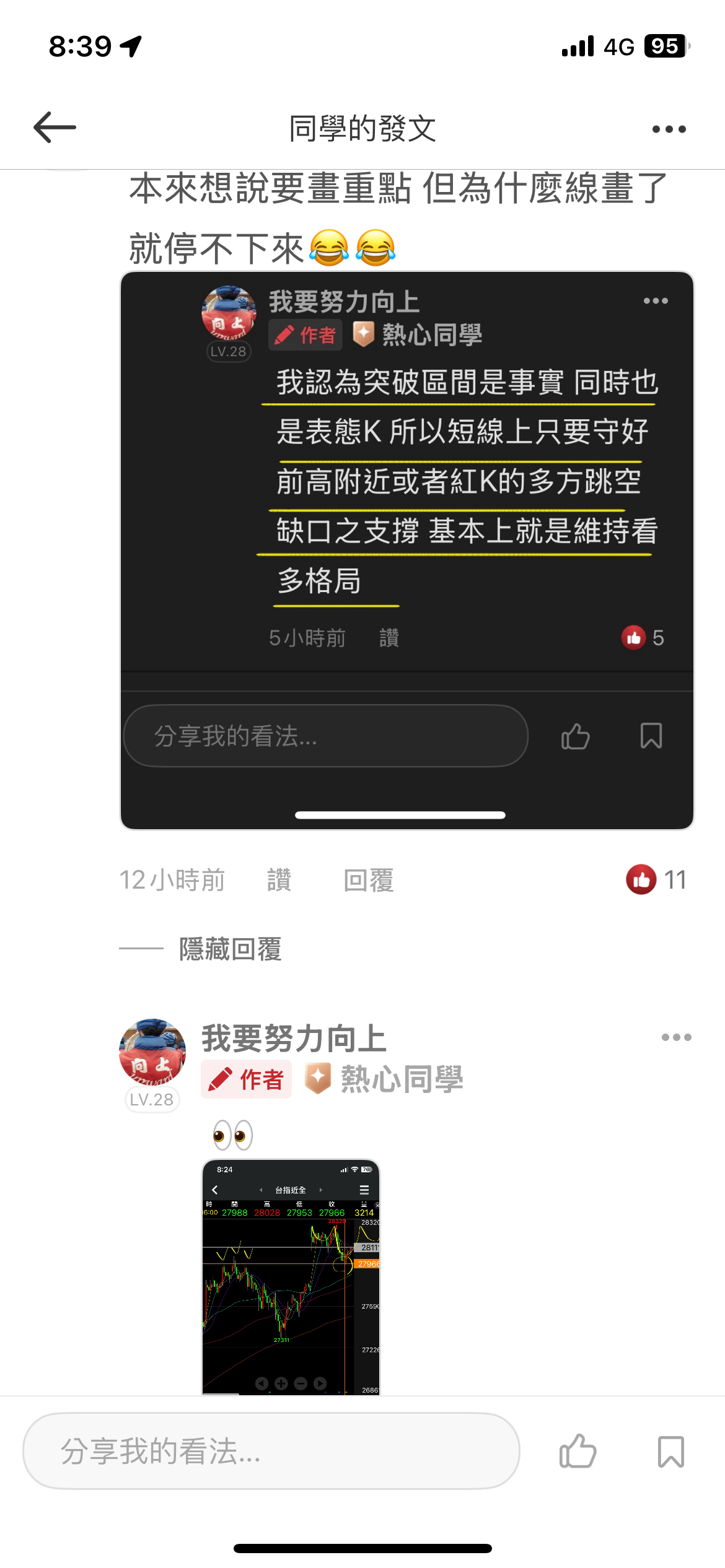Tap 讚 on the 12小時前 comment

coord(279,880)
